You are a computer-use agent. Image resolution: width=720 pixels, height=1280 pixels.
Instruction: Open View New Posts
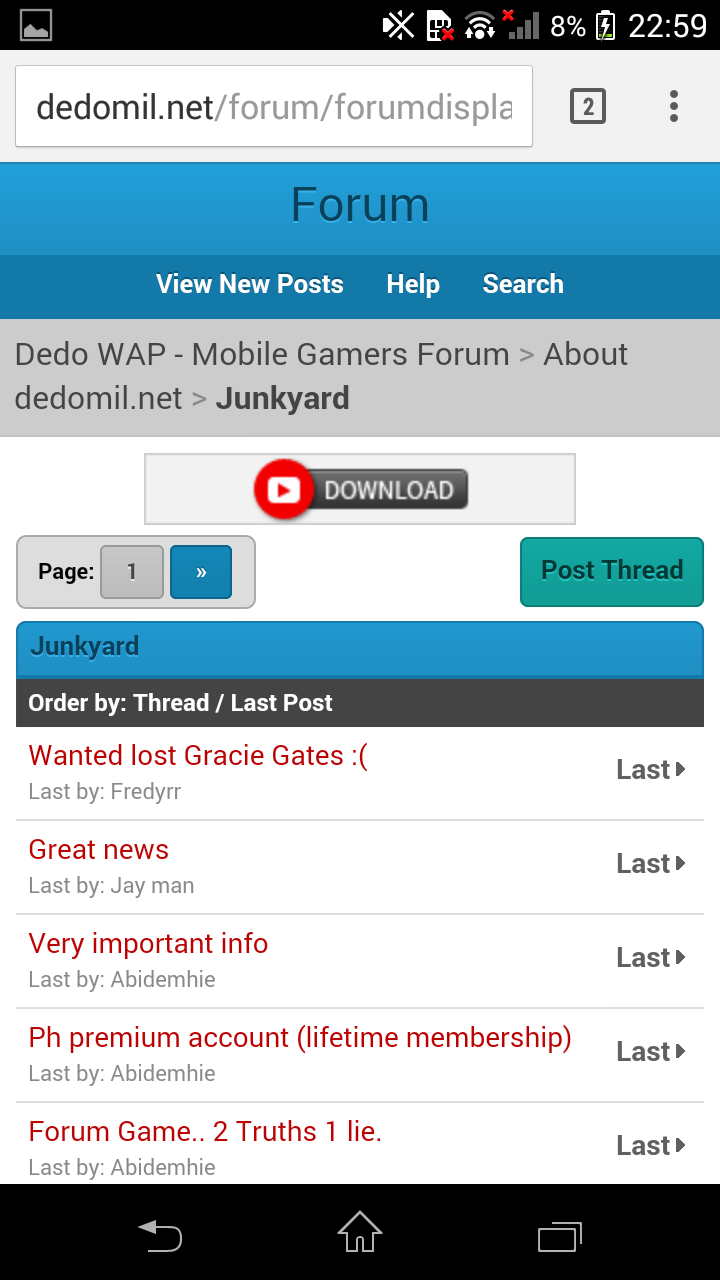tap(250, 284)
